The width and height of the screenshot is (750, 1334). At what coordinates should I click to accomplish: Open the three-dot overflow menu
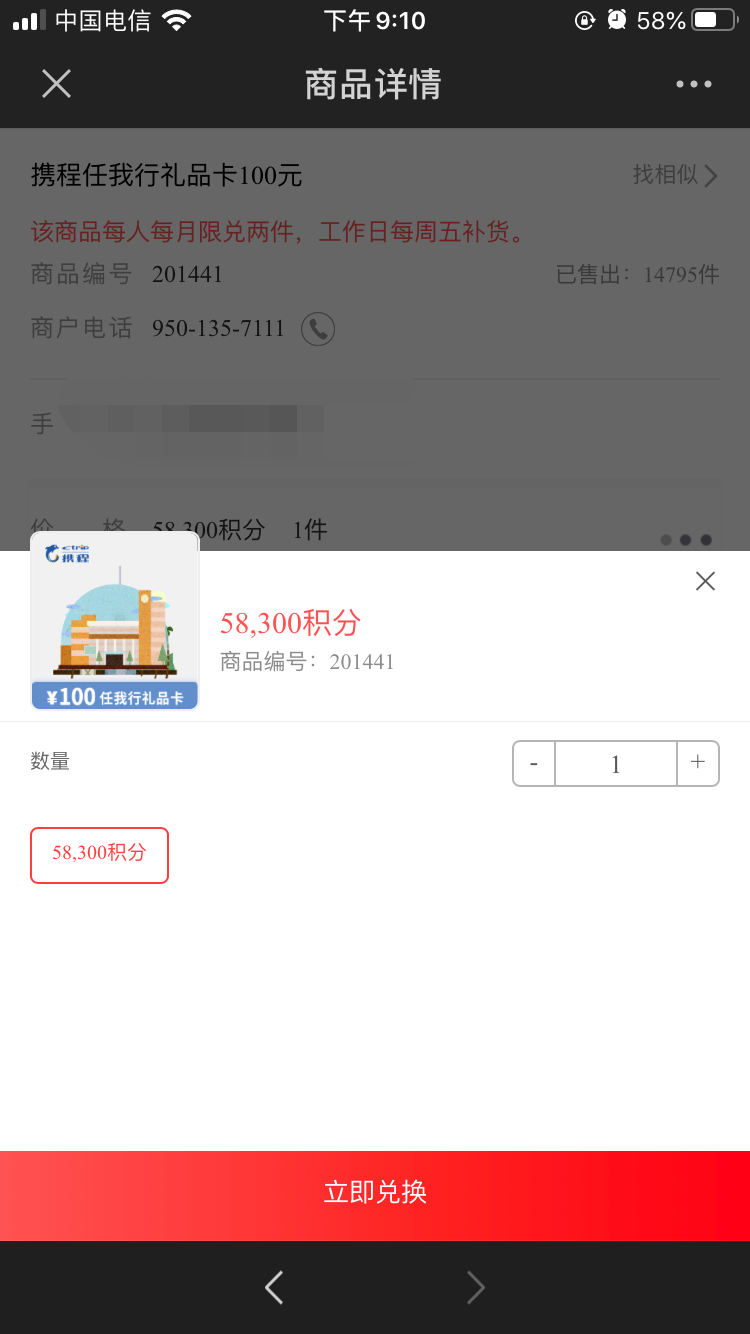pyautogui.click(x=693, y=84)
